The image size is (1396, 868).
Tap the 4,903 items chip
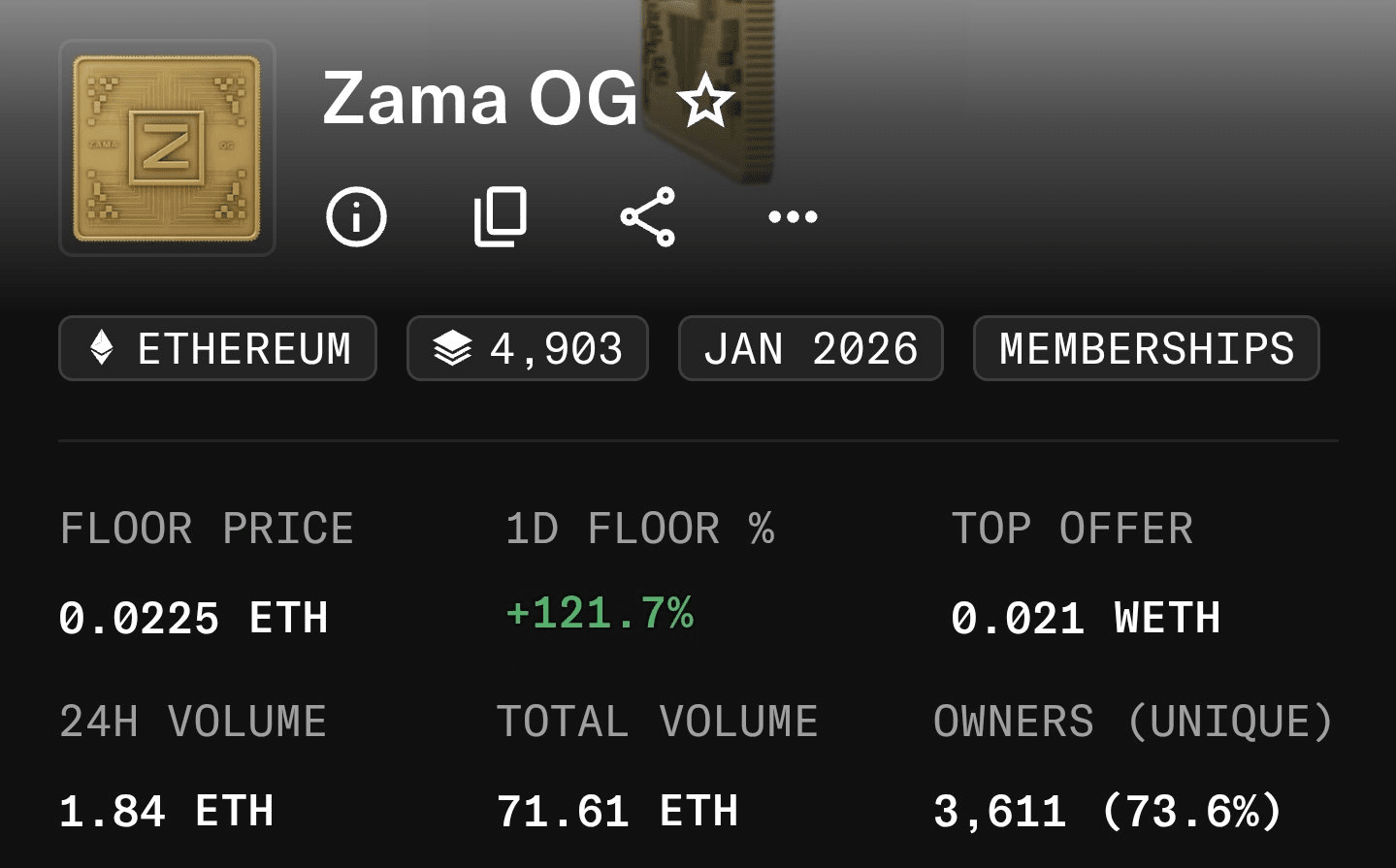click(527, 348)
